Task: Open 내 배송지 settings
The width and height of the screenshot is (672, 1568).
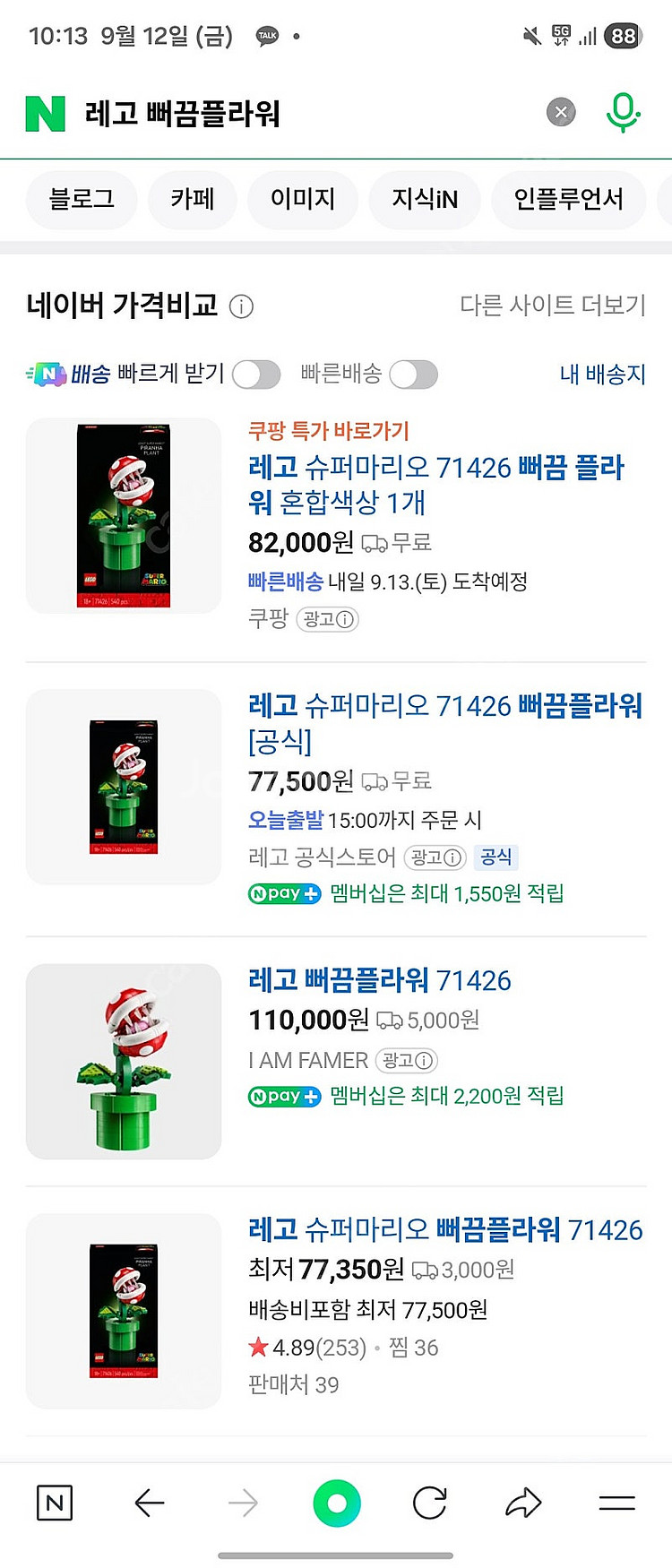Action: click(x=602, y=375)
